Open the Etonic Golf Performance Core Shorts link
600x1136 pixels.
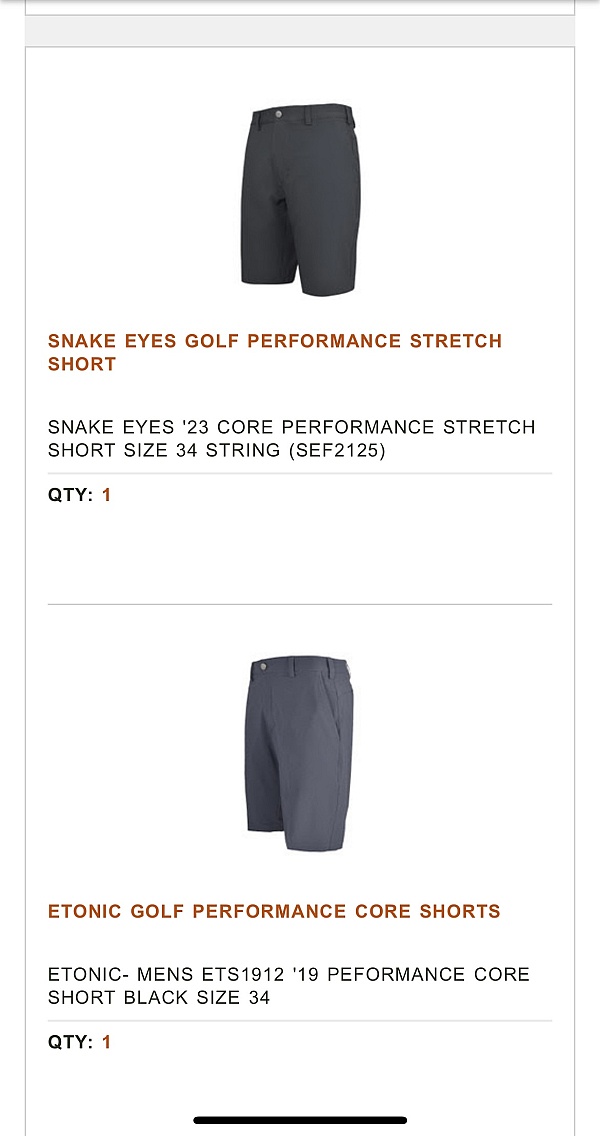[x=274, y=911]
